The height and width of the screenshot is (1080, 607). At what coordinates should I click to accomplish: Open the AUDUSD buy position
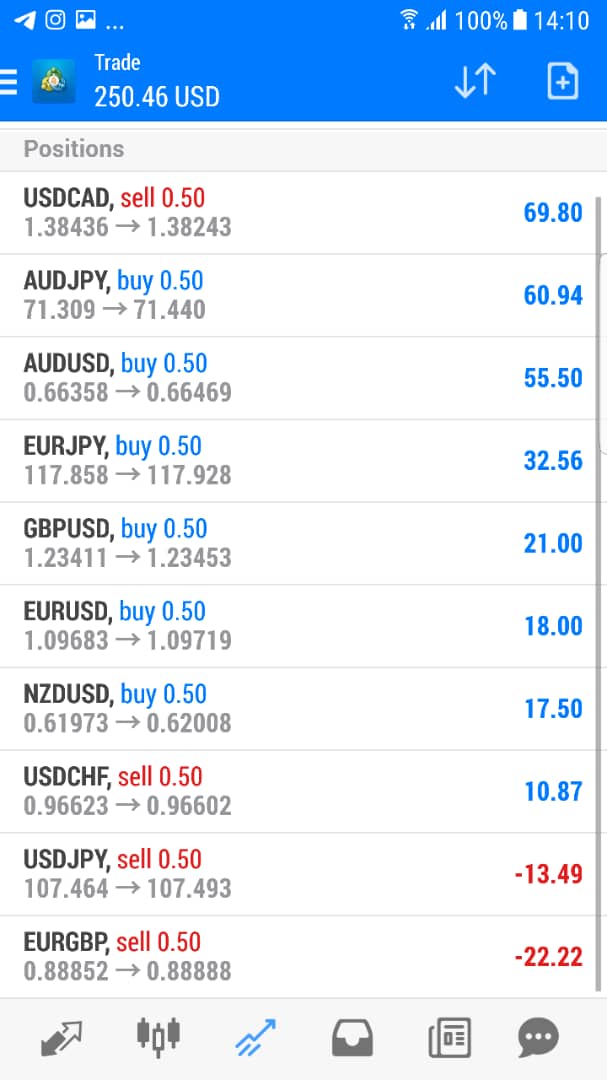pos(300,378)
